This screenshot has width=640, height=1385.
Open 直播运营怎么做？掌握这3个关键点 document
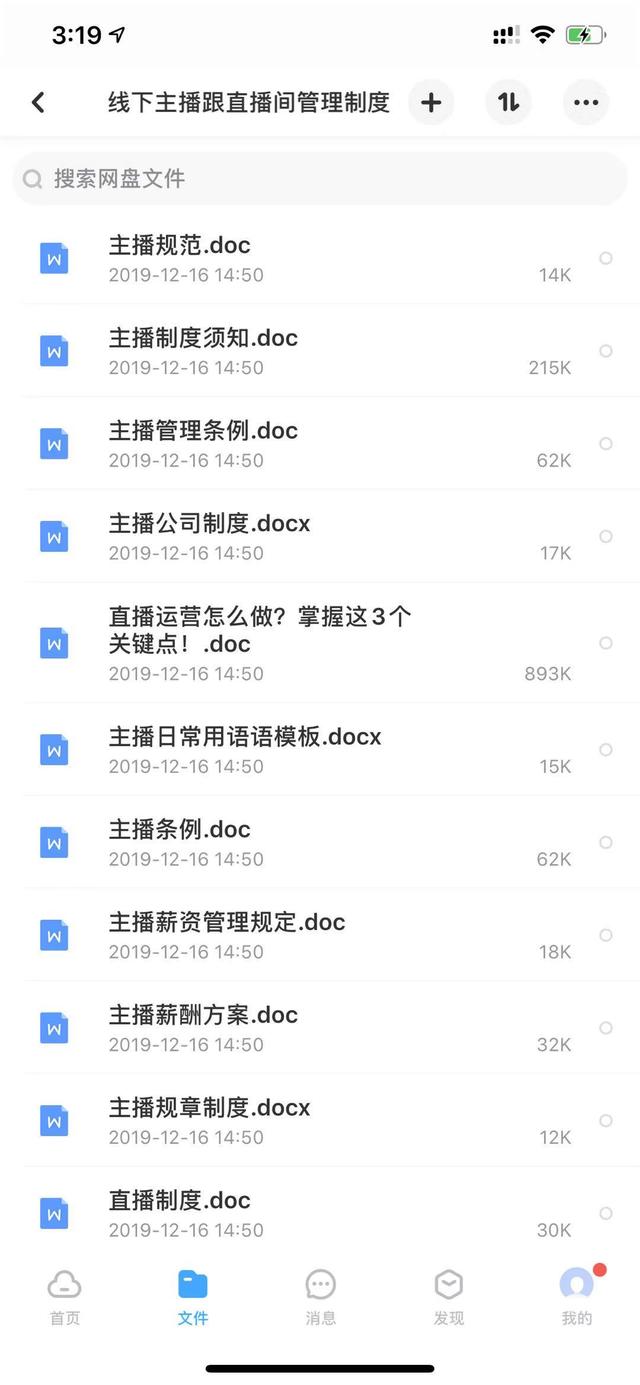(x=320, y=643)
